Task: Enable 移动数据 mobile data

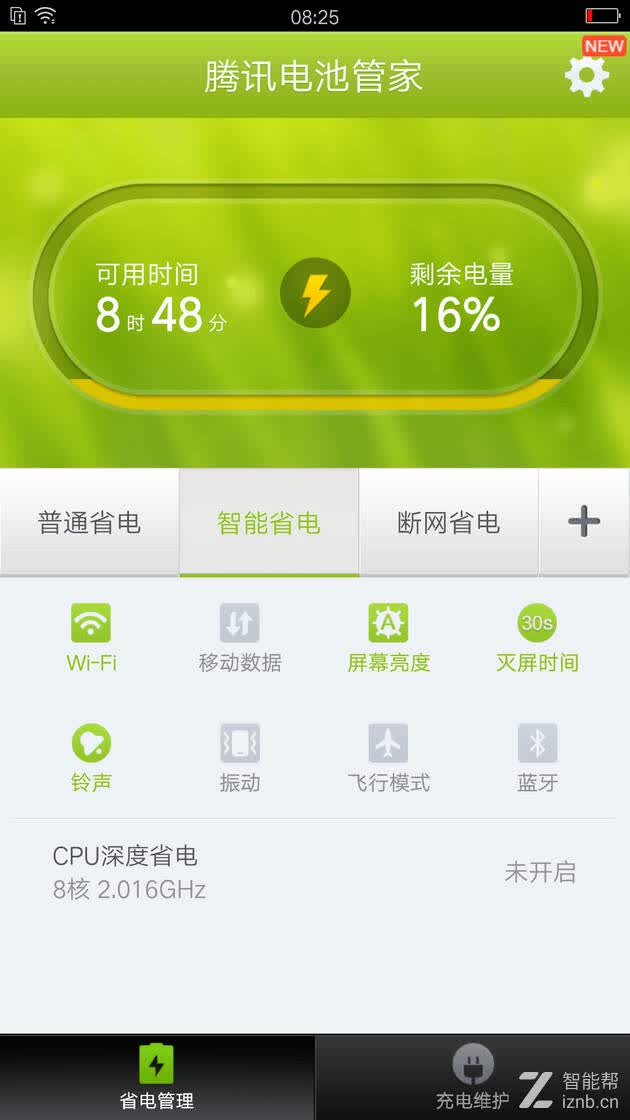Action: (x=240, y=638)
